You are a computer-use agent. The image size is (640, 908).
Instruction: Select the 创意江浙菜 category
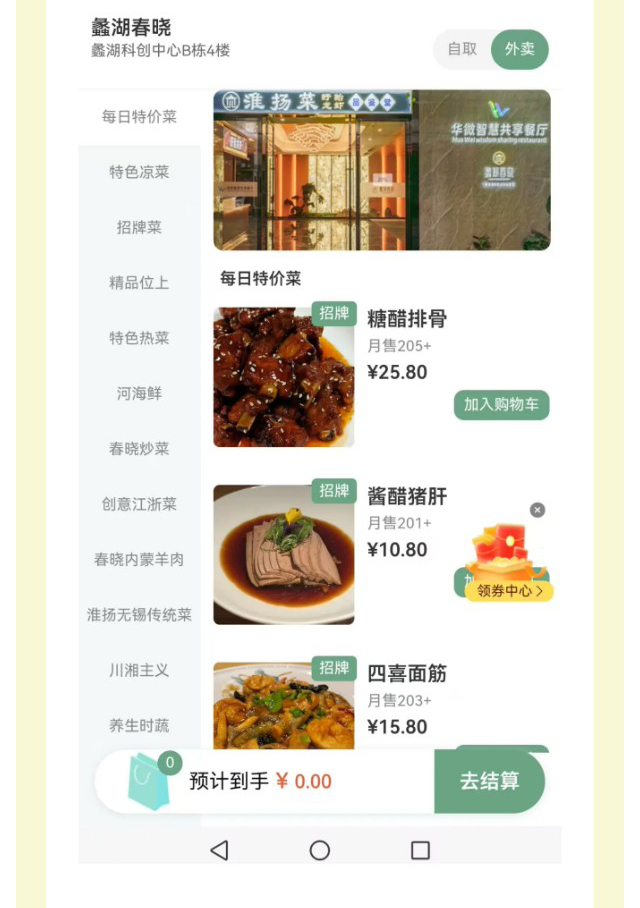pyautogui.click(x=139, y=504)
